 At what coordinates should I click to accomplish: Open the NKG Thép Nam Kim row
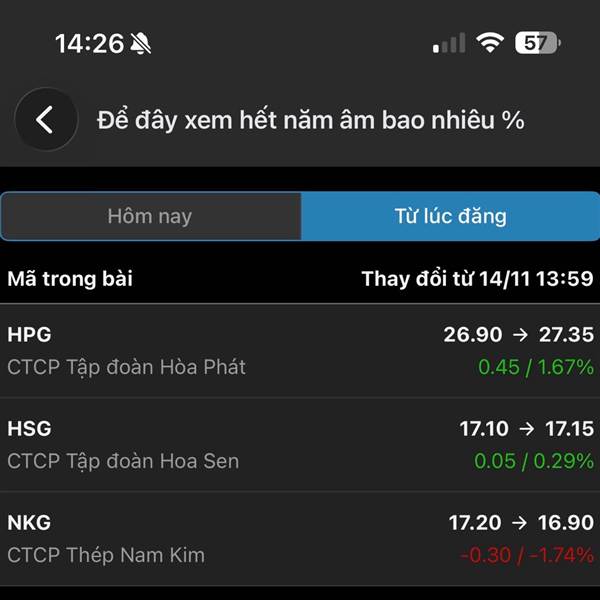pyautogui.click(x=300, y=538)
